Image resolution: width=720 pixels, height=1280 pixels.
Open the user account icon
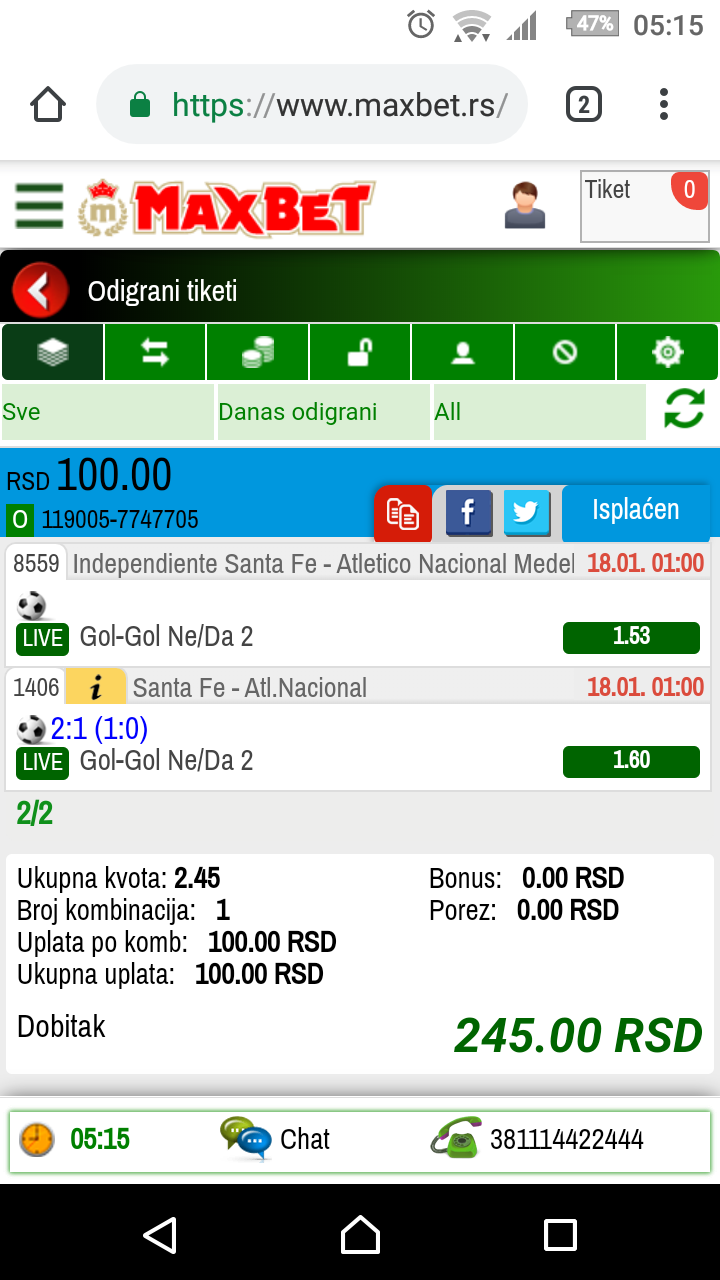(525, 205)
